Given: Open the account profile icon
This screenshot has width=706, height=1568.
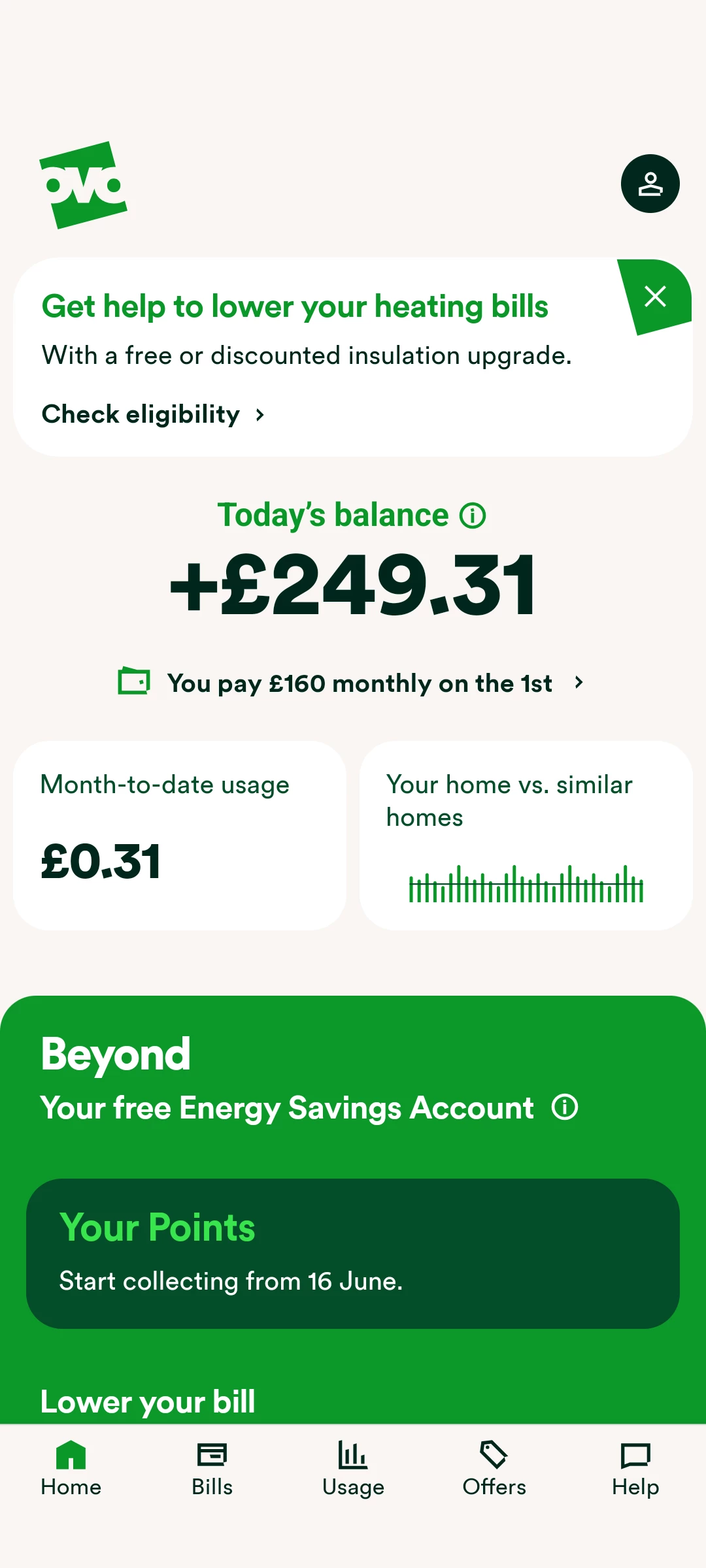Looking at the screenshot, I should 650,184.
